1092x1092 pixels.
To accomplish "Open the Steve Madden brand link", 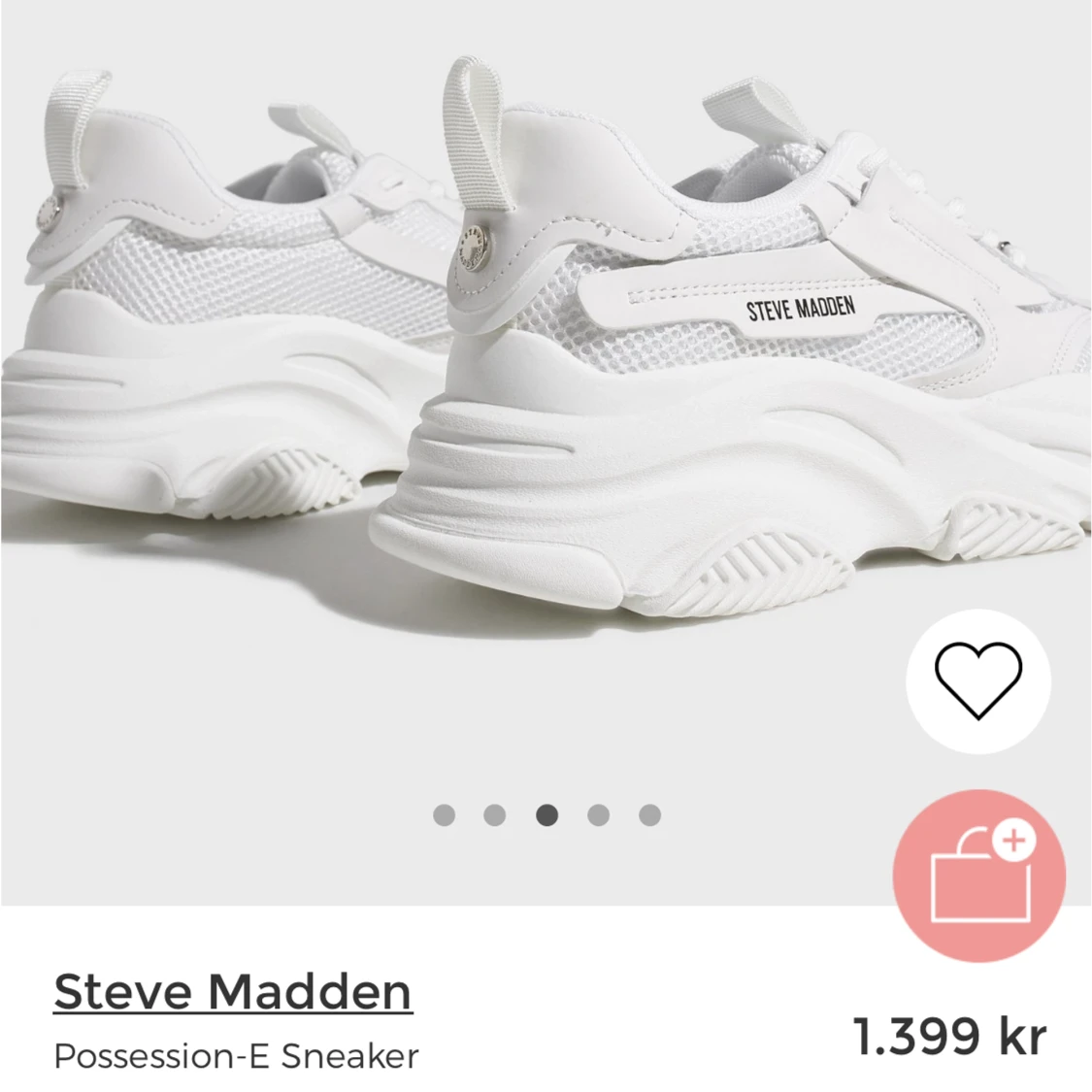I will 233,992.
